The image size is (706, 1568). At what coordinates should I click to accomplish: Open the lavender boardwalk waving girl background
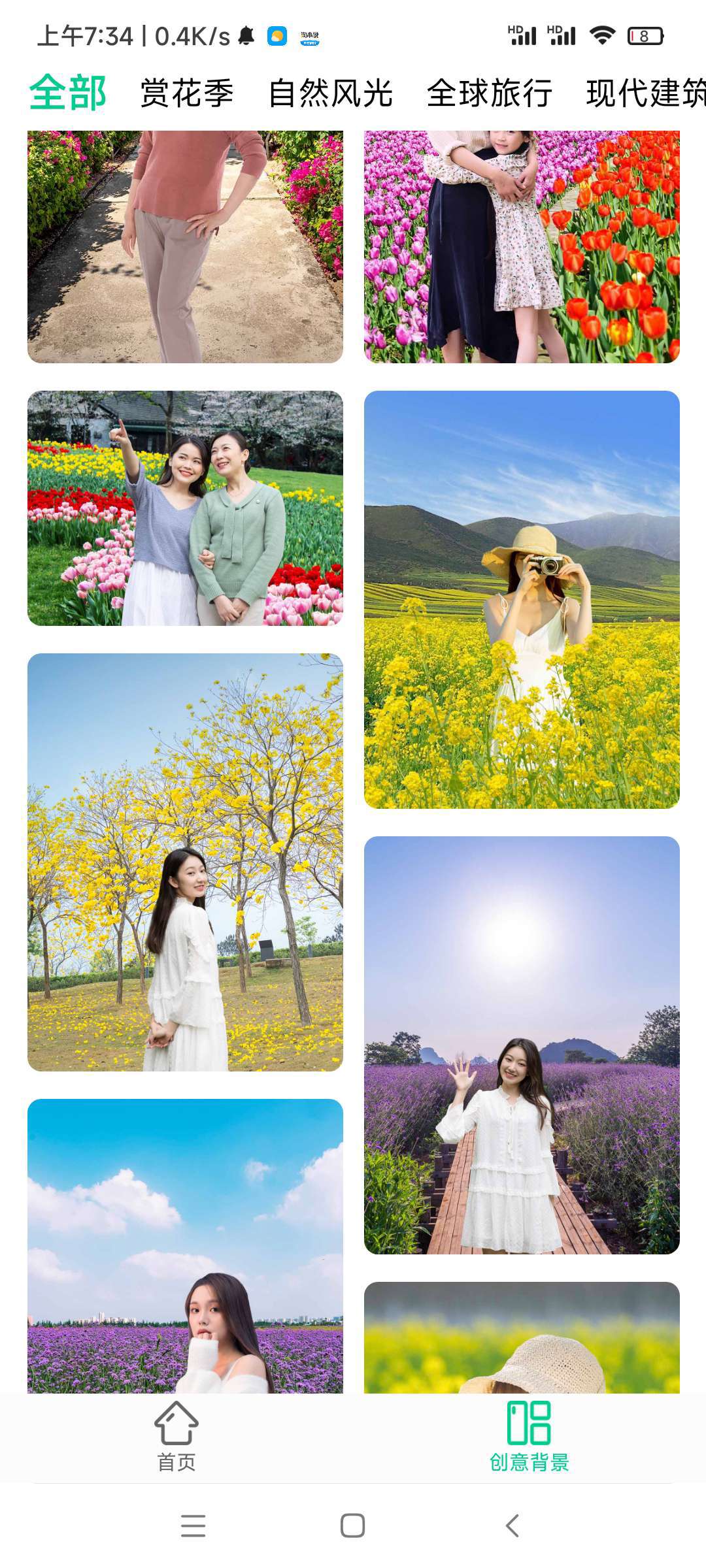point(522,1045)
